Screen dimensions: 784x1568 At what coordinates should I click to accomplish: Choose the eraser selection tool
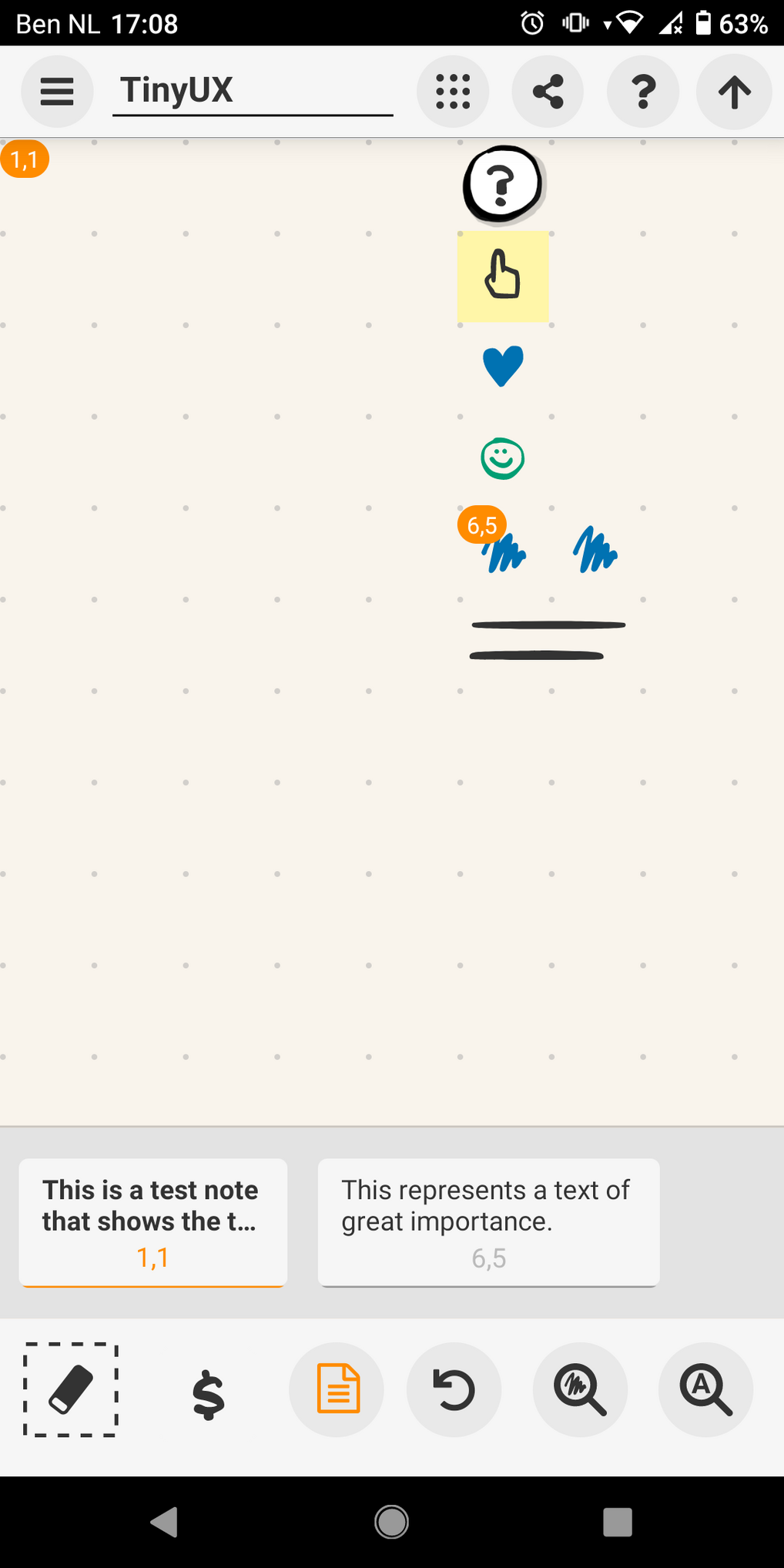[71, 1390]
